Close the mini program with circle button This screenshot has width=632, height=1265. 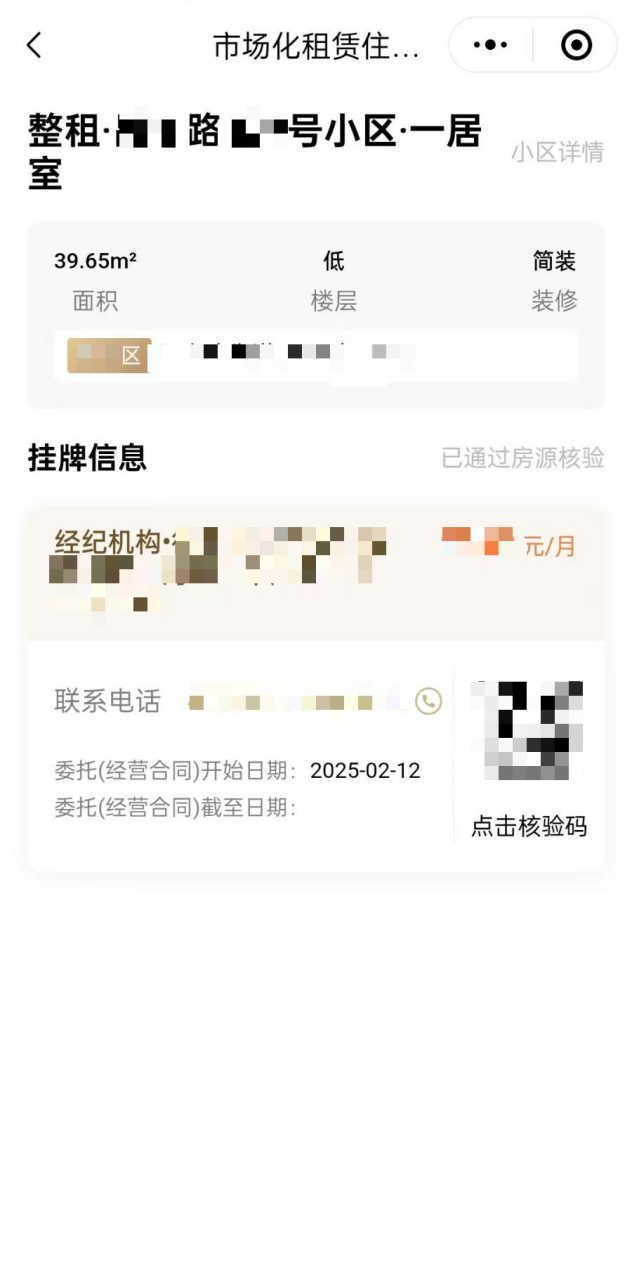[577, 45]
